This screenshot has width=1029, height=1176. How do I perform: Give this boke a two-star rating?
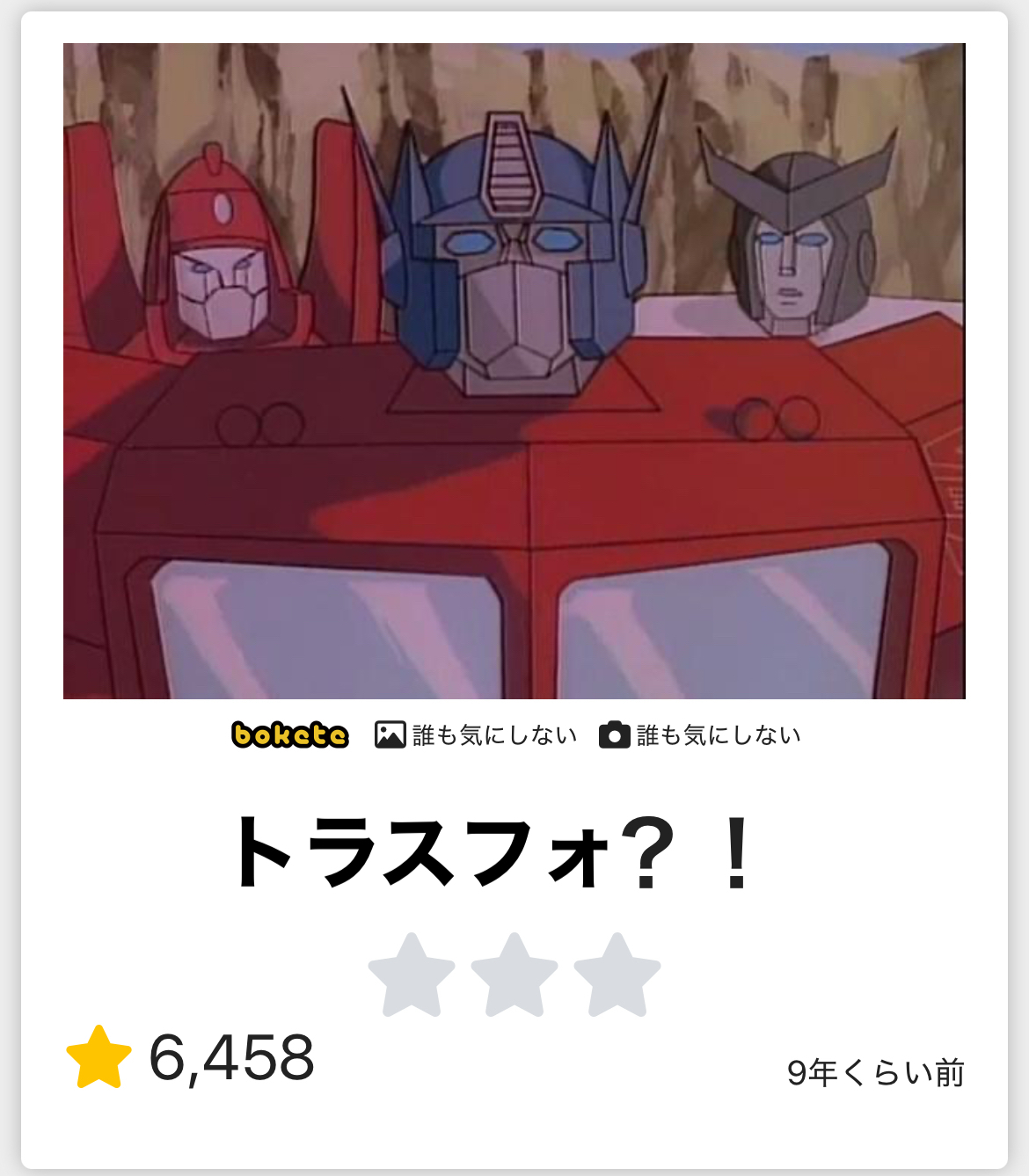pos(514,975)
